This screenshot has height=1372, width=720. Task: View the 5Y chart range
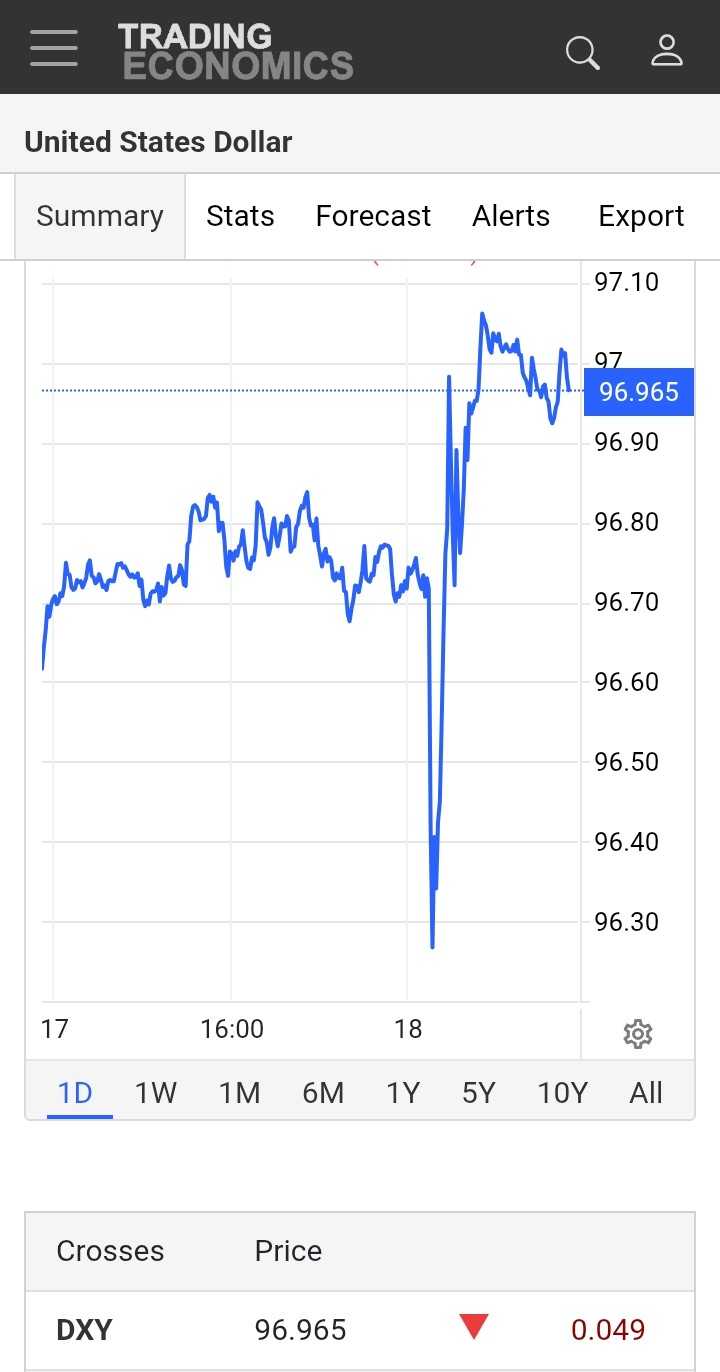point(479,1093)
